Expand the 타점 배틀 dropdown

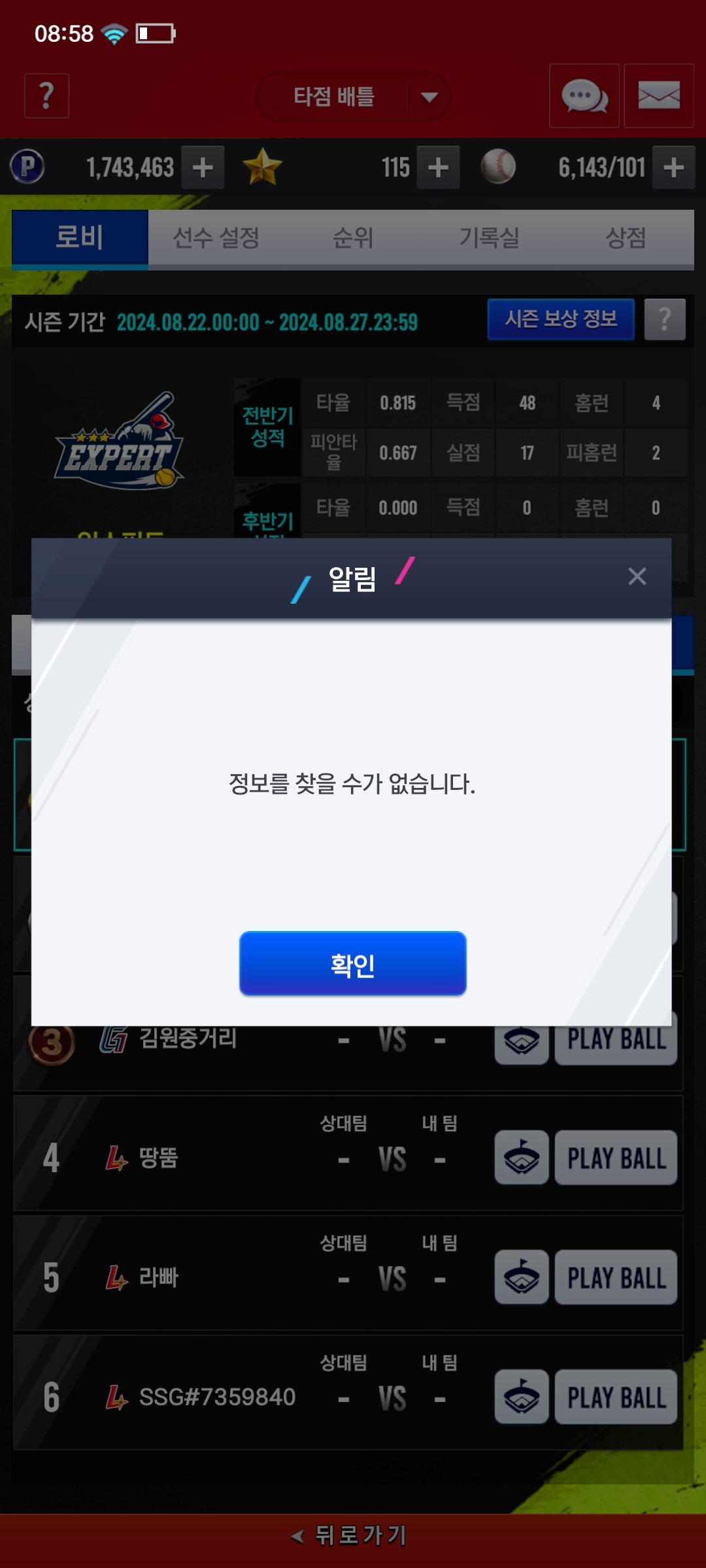(x=428, y=97)
